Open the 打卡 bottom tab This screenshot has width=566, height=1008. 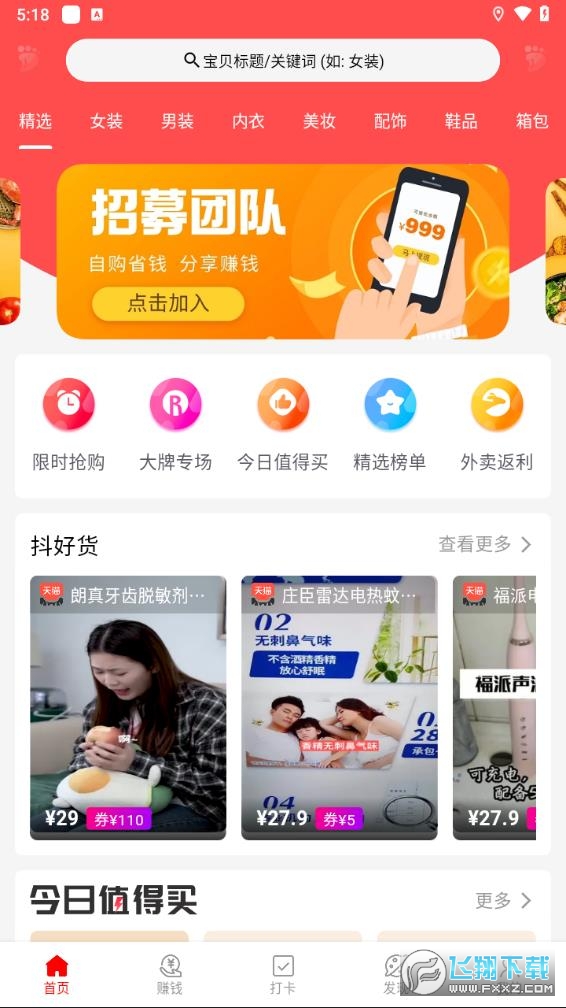click(283, 975)
